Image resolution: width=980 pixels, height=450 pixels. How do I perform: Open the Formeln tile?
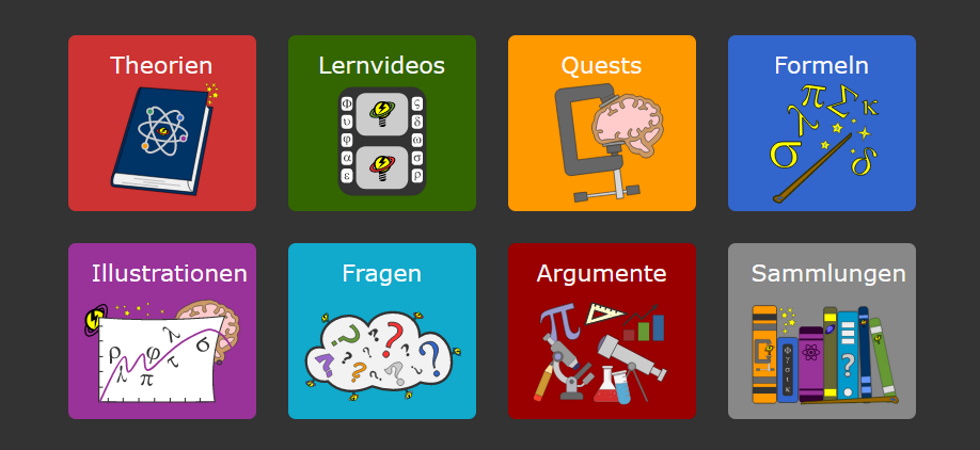pos(822,123)
